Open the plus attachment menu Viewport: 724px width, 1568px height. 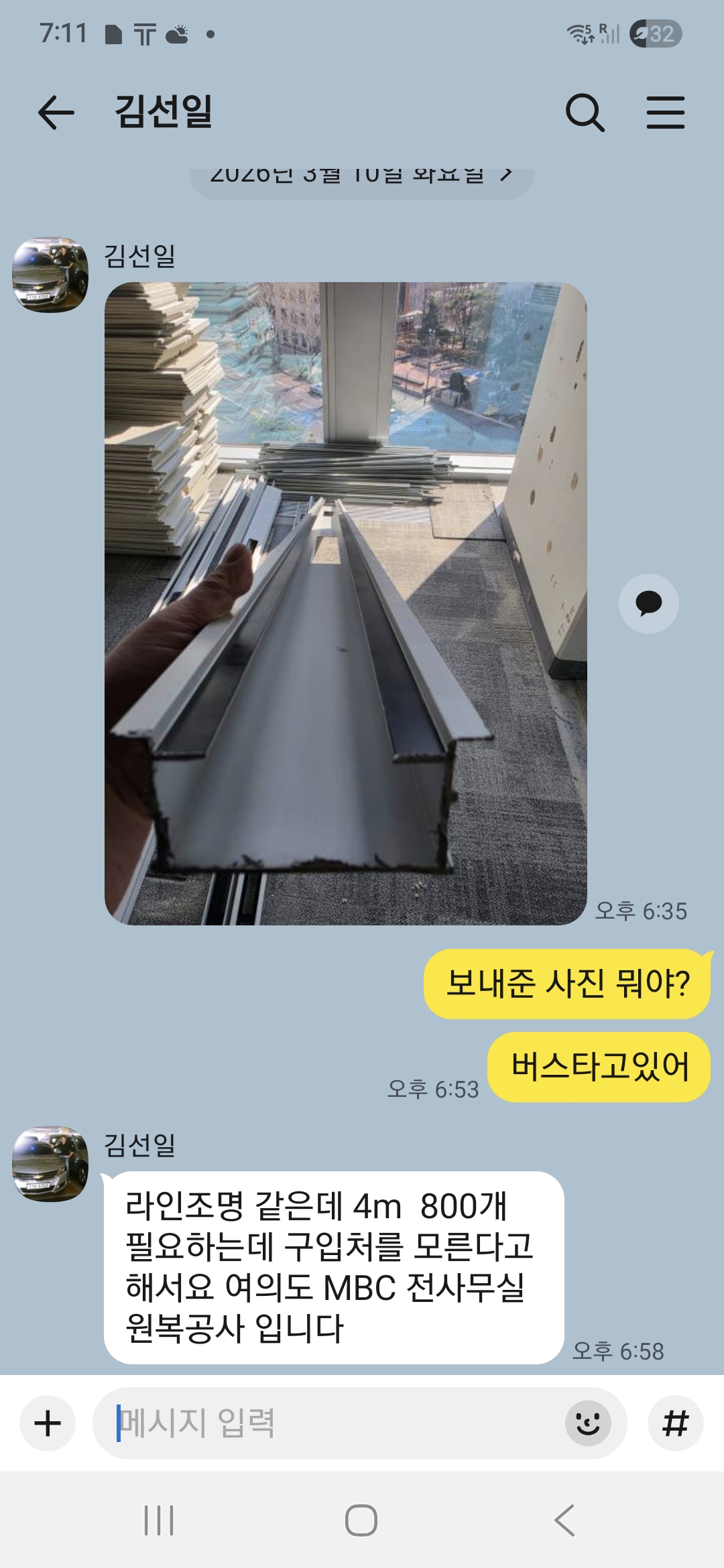click(x=48, y=1423)
